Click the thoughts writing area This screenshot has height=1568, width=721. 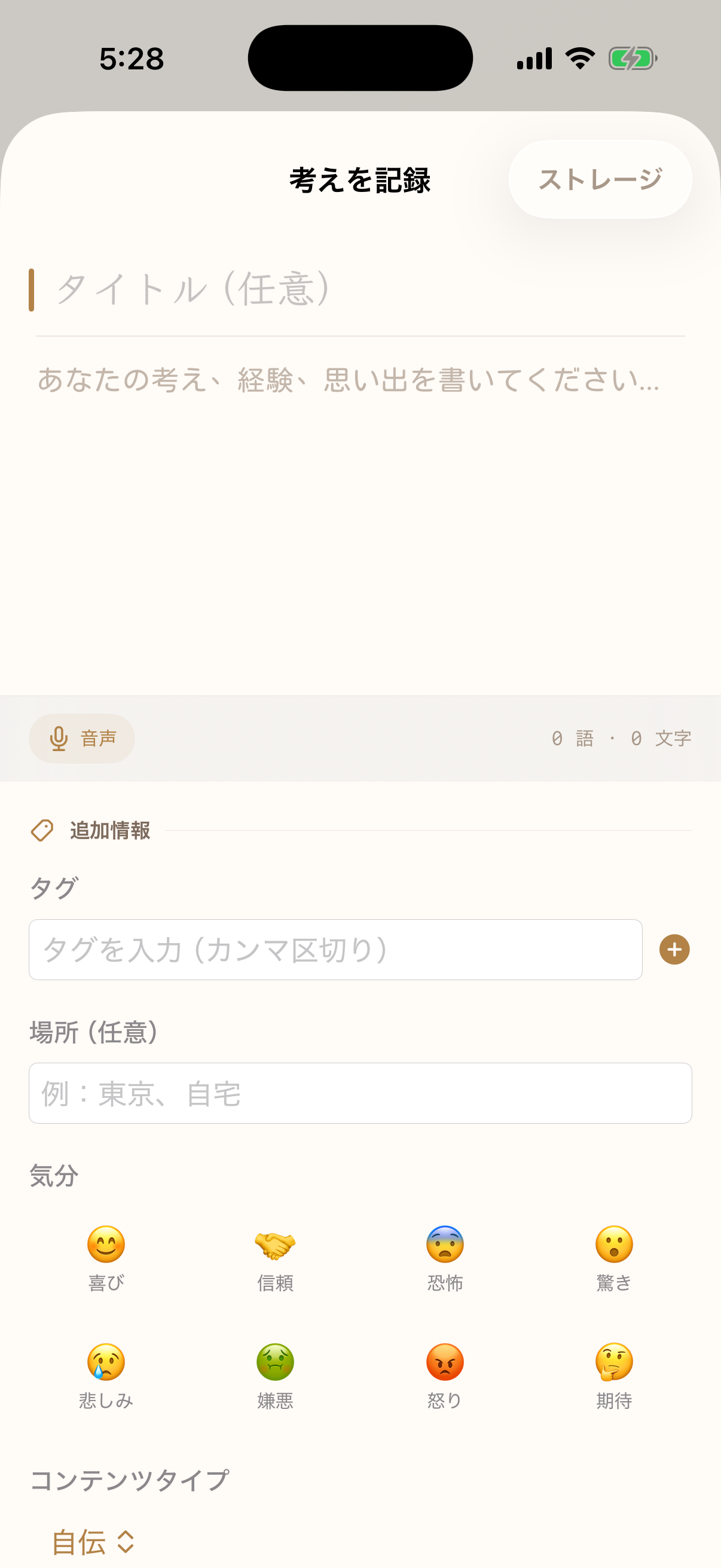coord(359,517)
